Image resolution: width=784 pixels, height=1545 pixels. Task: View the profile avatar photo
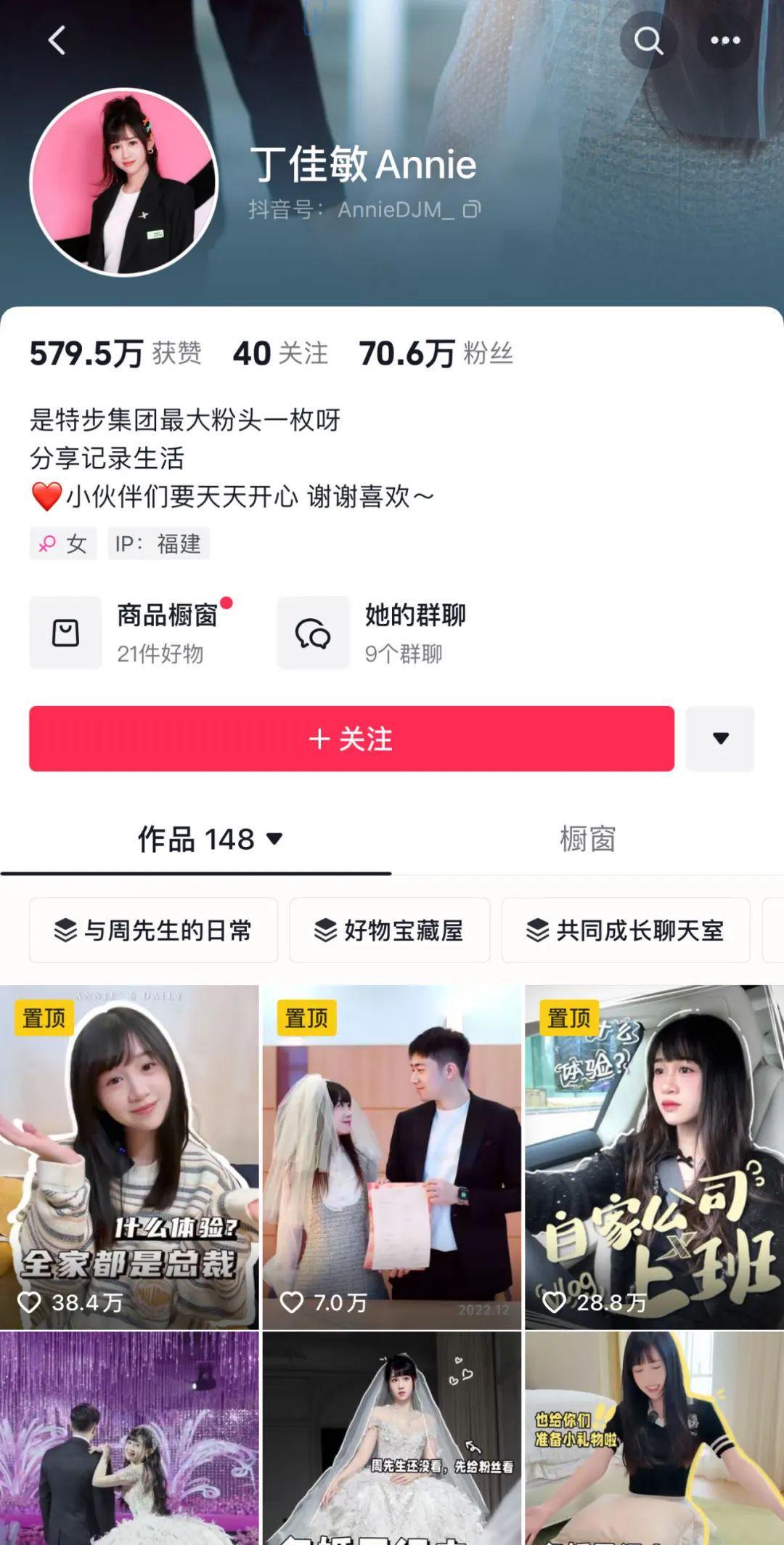coord(124,182)
